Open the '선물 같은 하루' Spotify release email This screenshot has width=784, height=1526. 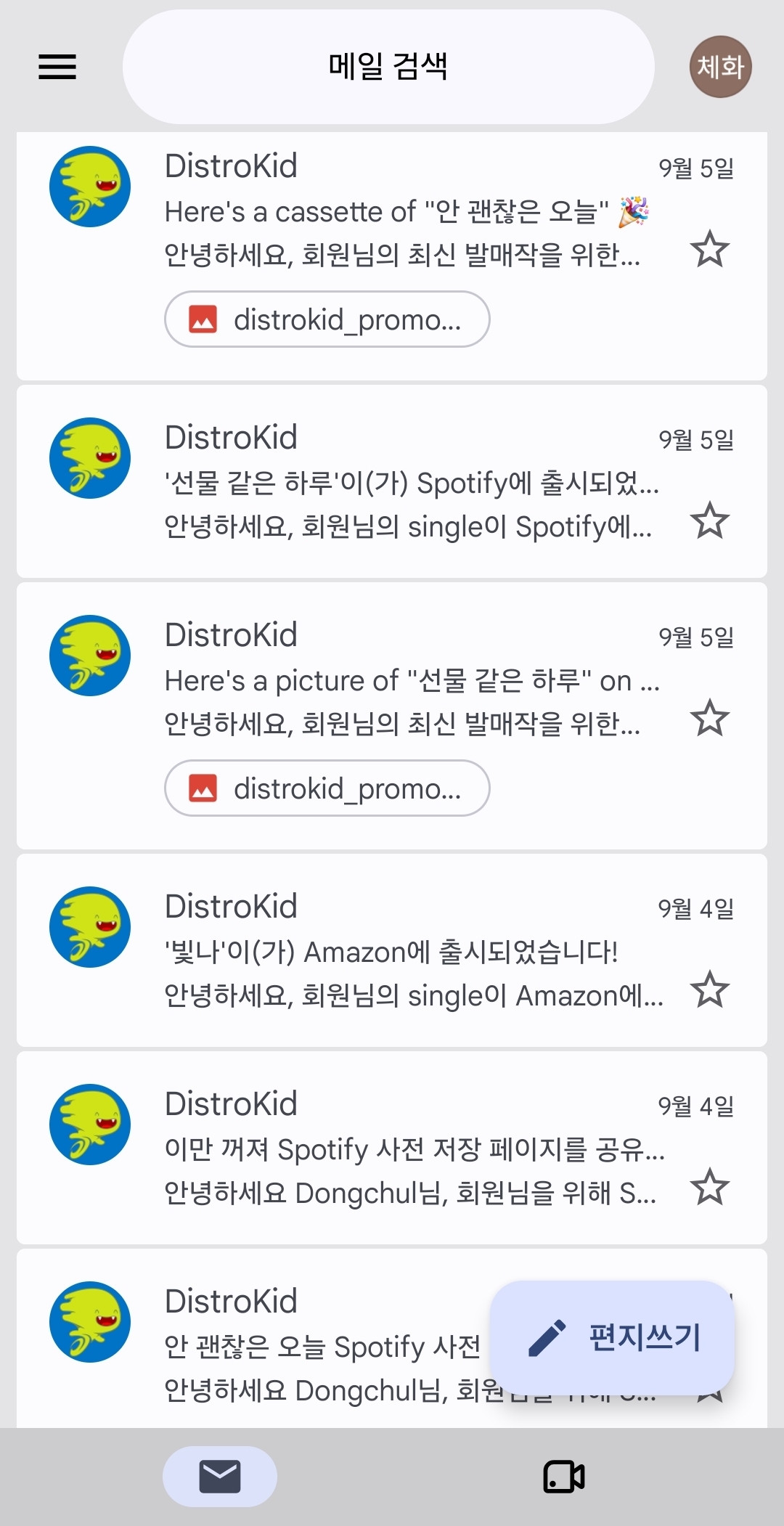point(392,481)
